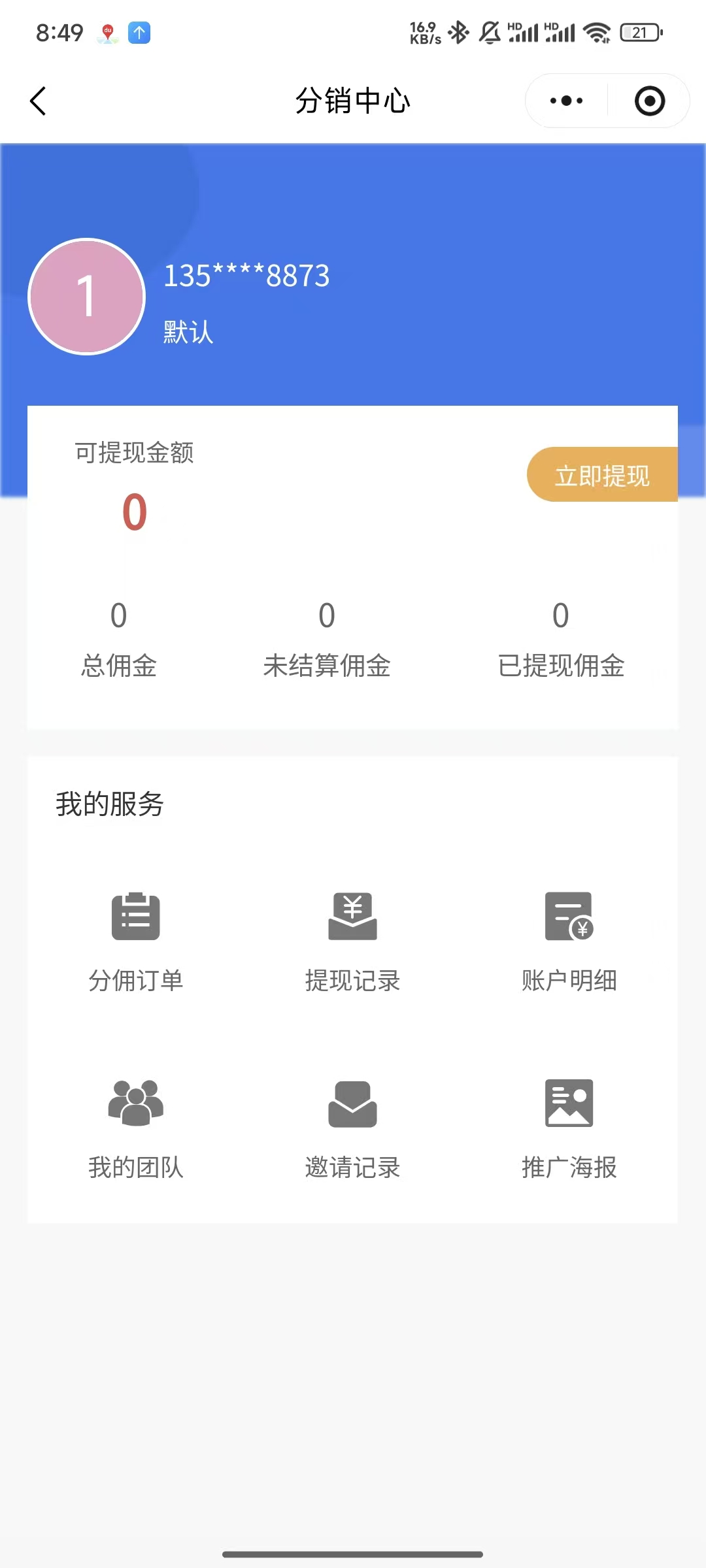This screenshot has width=706, height=1568.
Task: Go back from 分销中心 page
Action: (39, 101)
